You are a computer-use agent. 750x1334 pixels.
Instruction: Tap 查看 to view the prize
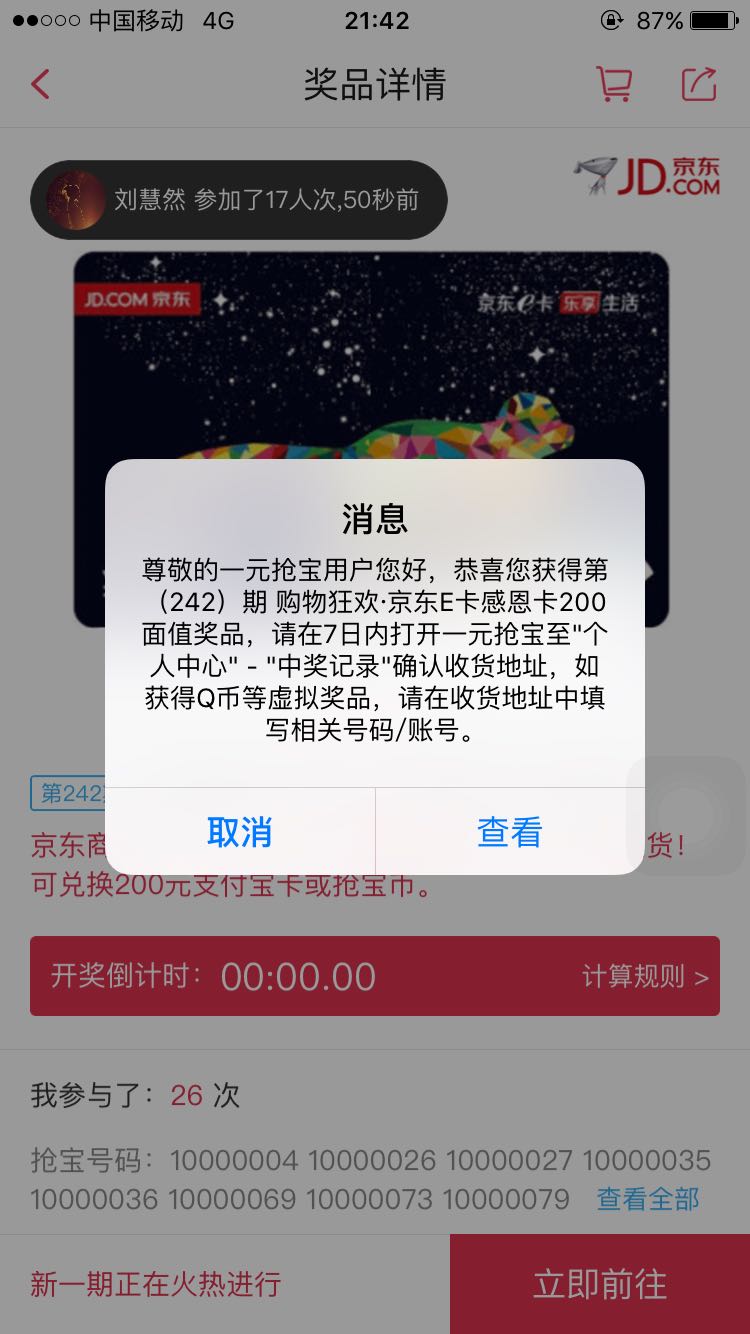click(x=510, y=832)
